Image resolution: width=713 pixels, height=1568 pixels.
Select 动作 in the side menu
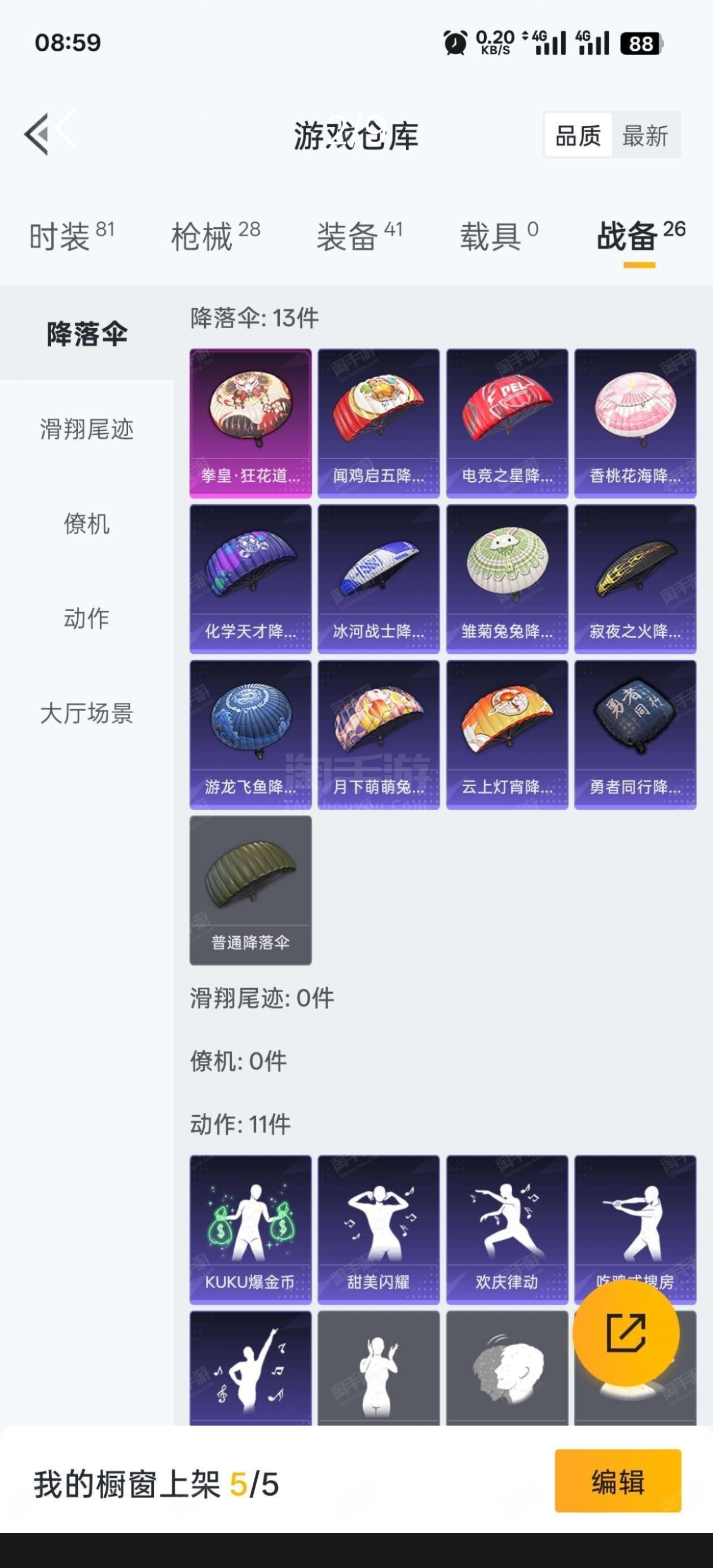pyautogui.click(x=86, y=618)
